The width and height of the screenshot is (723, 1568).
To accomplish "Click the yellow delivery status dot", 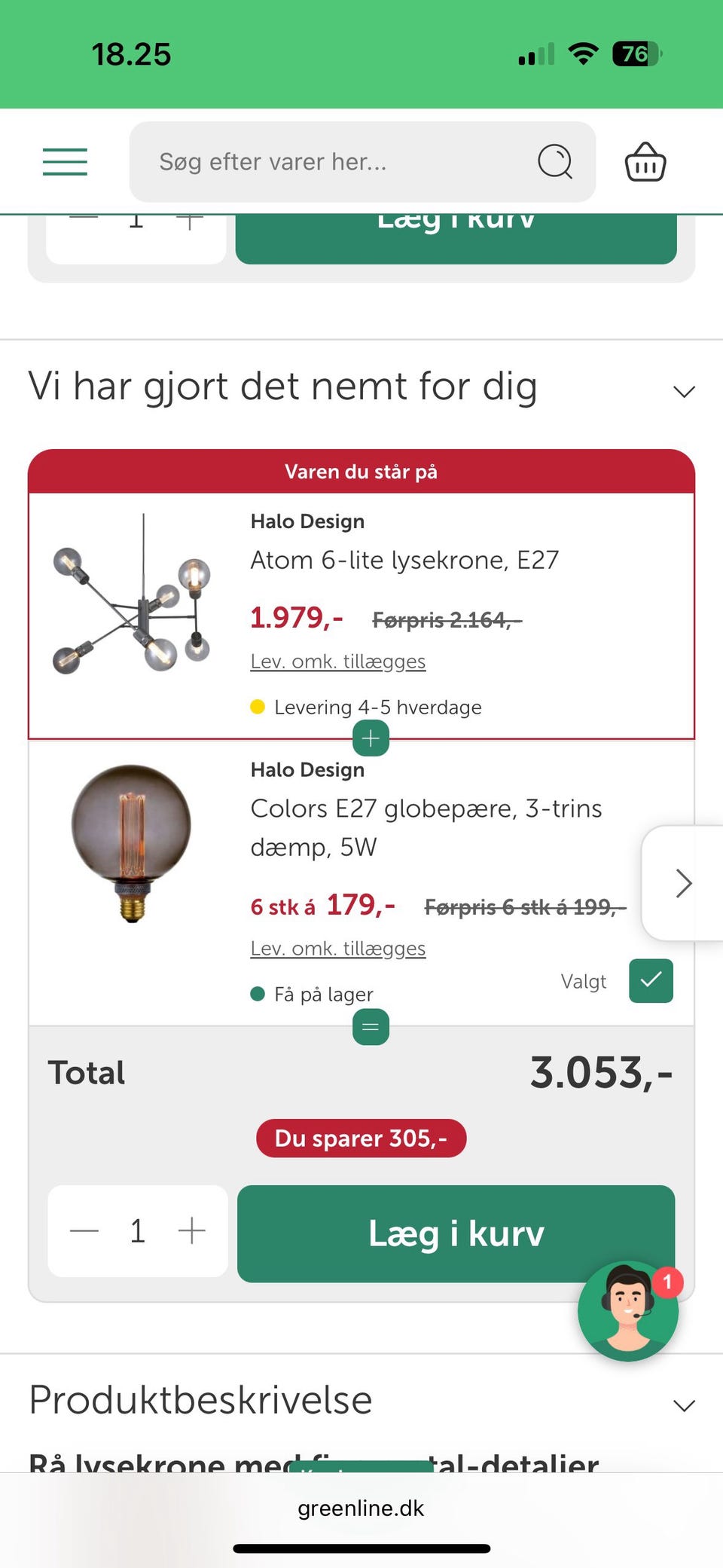I will pyautogui.click(x=258, y=707).
